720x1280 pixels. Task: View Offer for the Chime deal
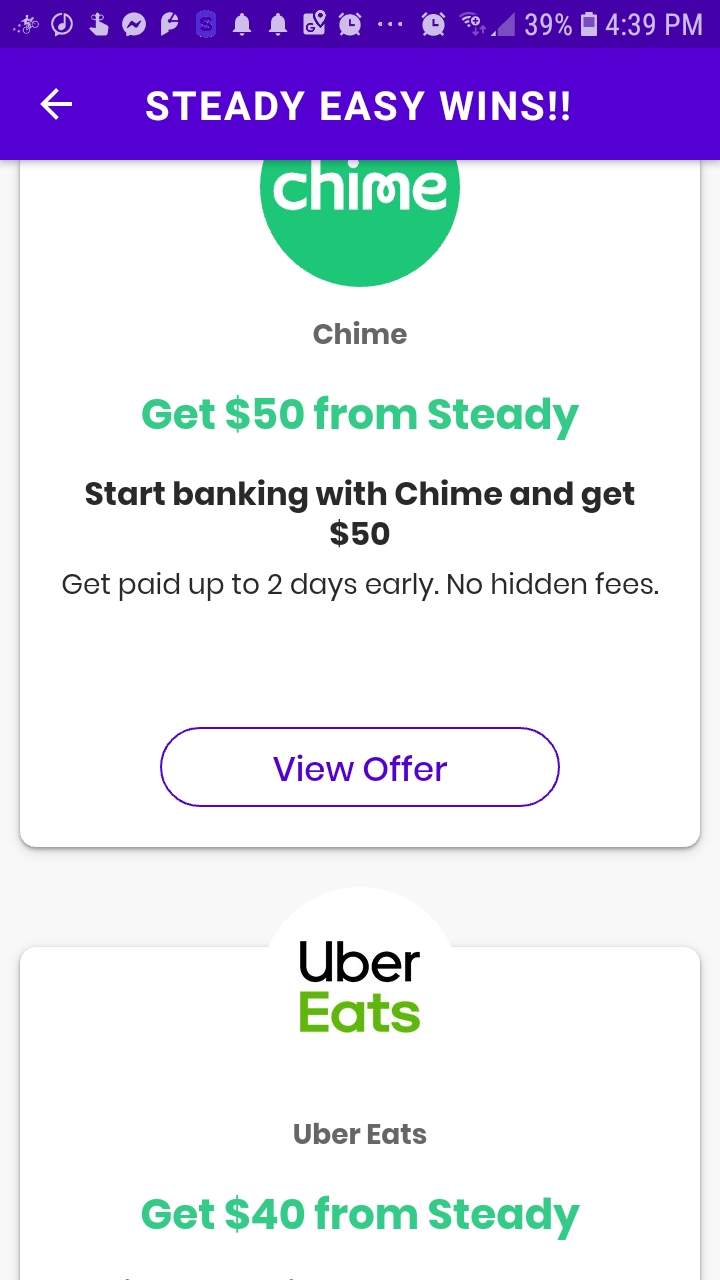359,767
